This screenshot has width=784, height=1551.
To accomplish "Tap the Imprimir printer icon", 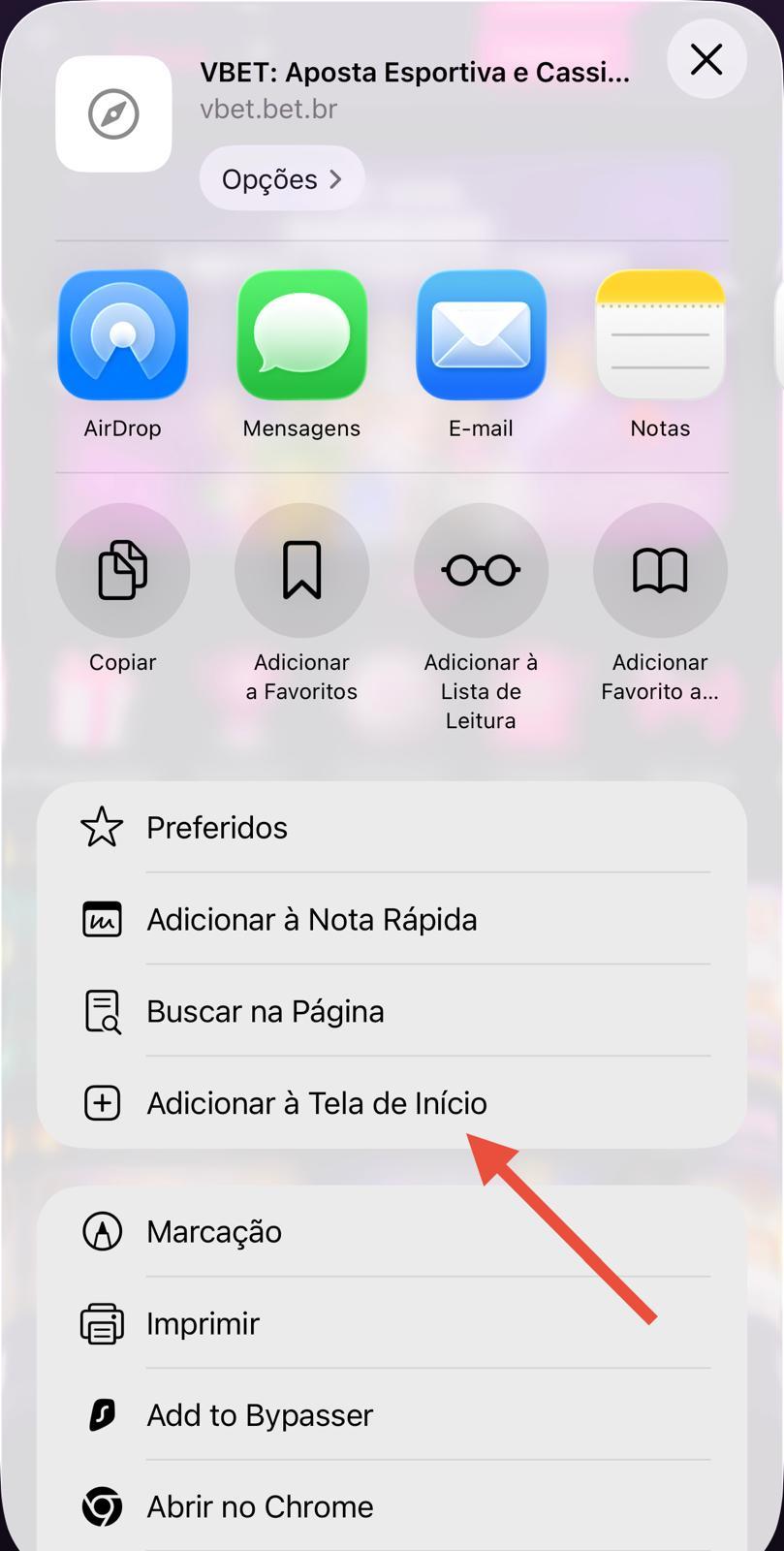I will coord(102,1322).
